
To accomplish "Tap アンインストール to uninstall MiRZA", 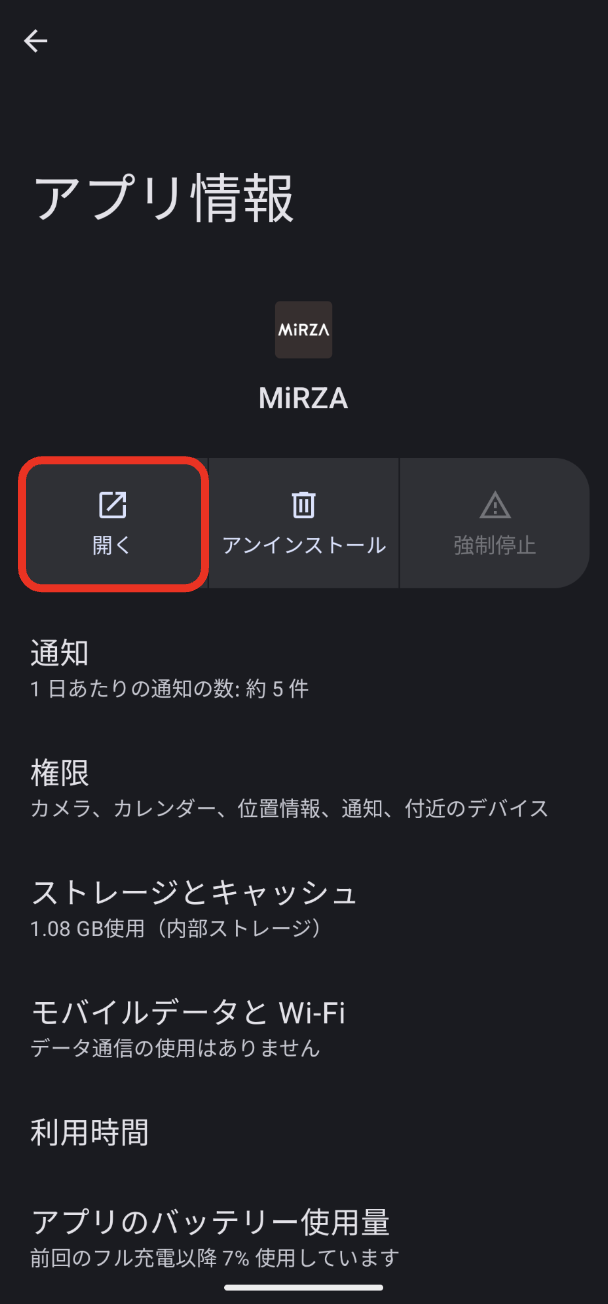I will tap(304, 523).
